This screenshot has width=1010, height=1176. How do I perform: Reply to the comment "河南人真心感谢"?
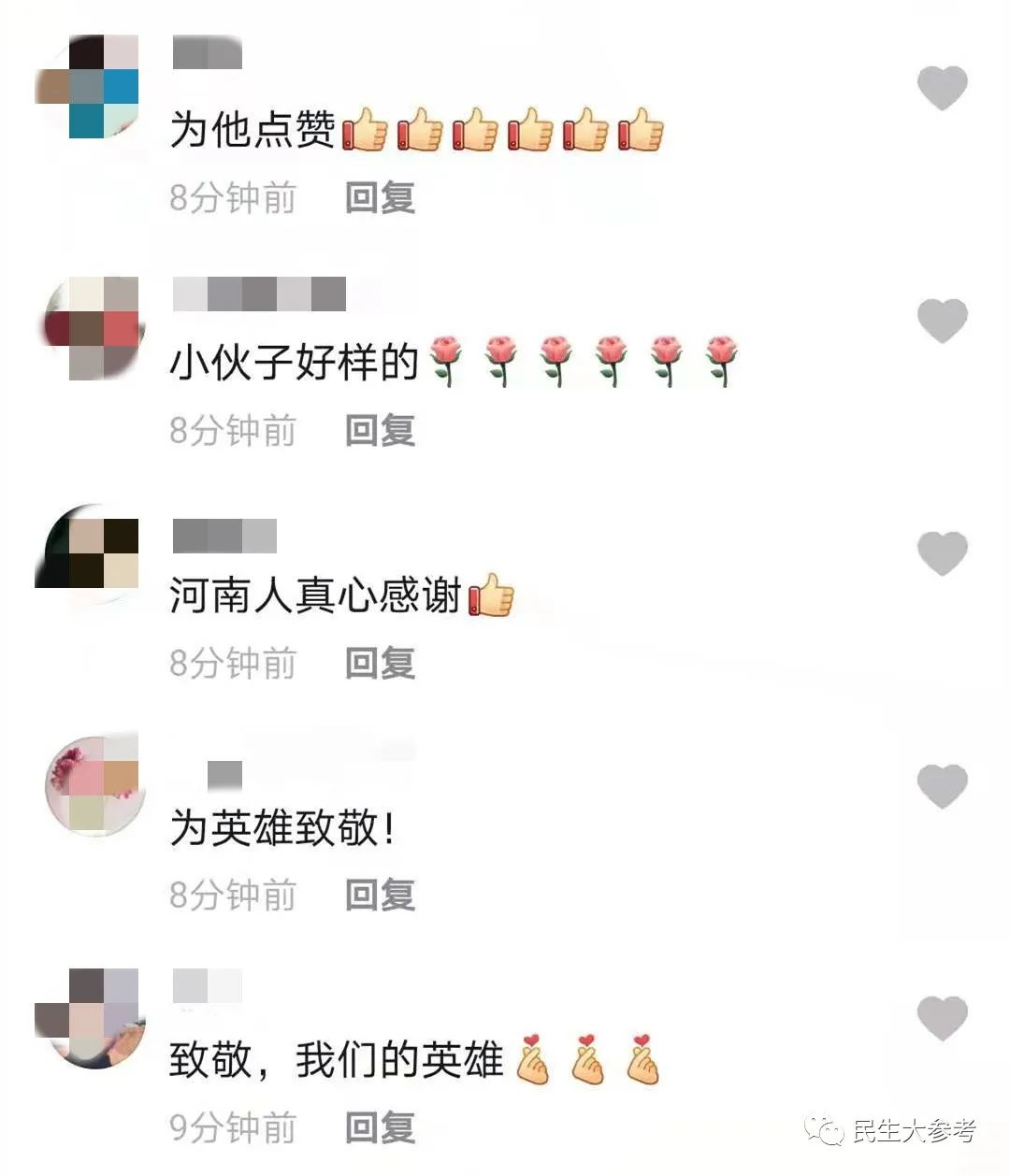(380, 664)
